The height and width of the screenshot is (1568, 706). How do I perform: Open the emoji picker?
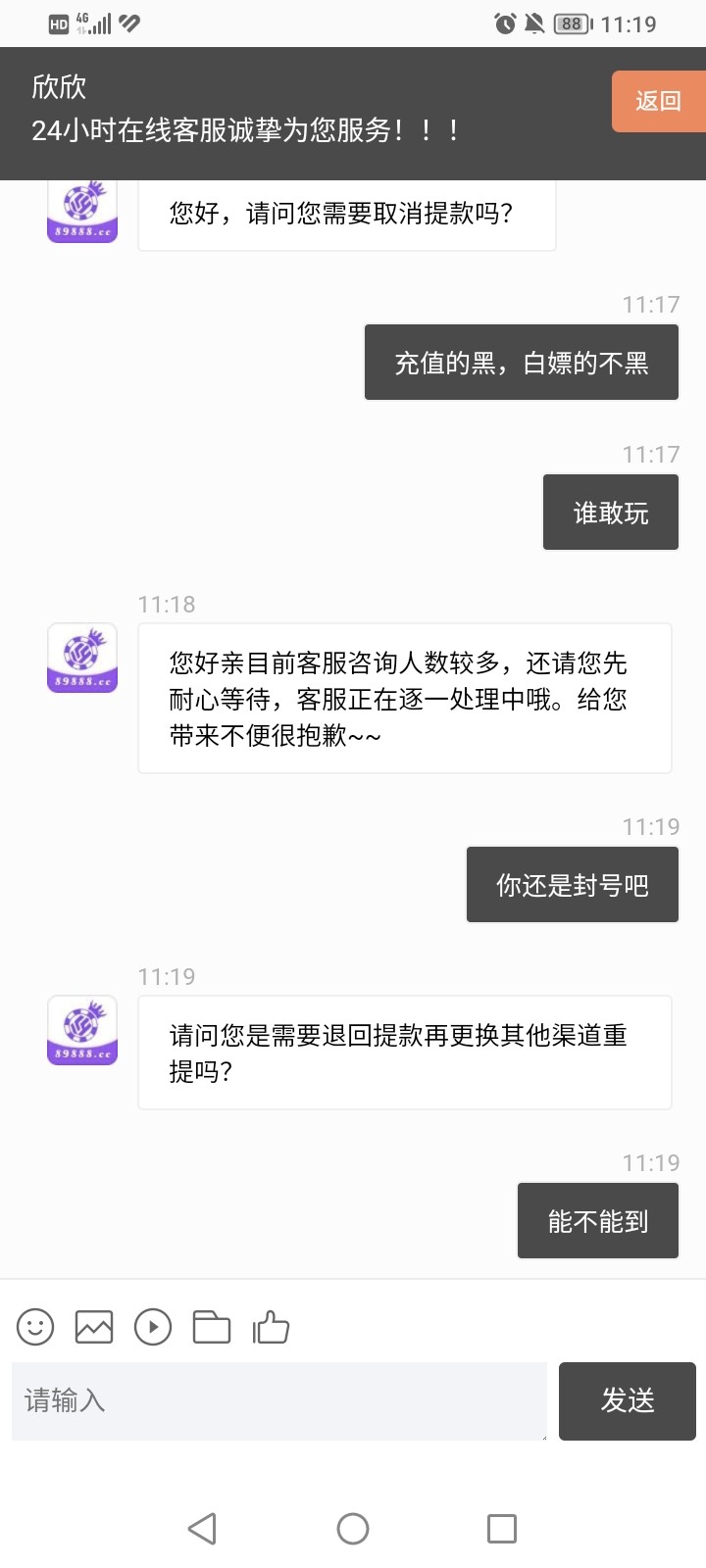(x=35, y=1327)
